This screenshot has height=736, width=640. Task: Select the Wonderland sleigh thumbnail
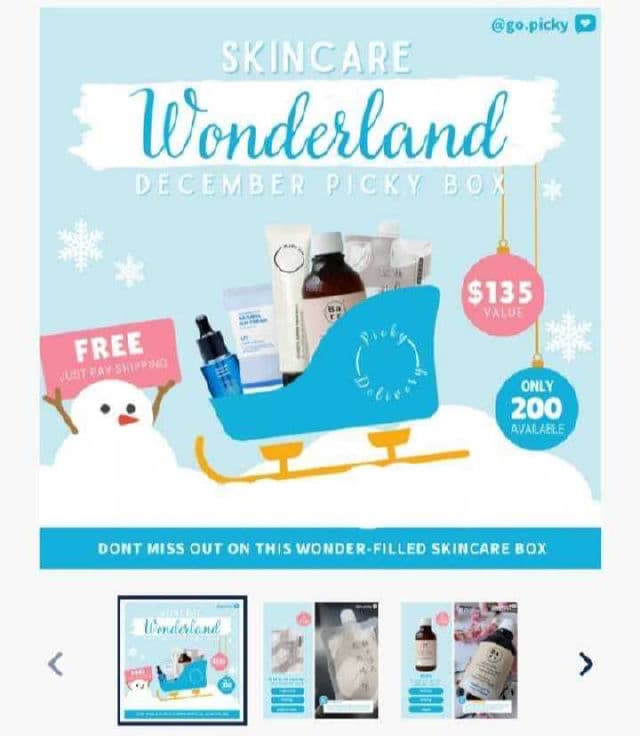tap(182, 660)
